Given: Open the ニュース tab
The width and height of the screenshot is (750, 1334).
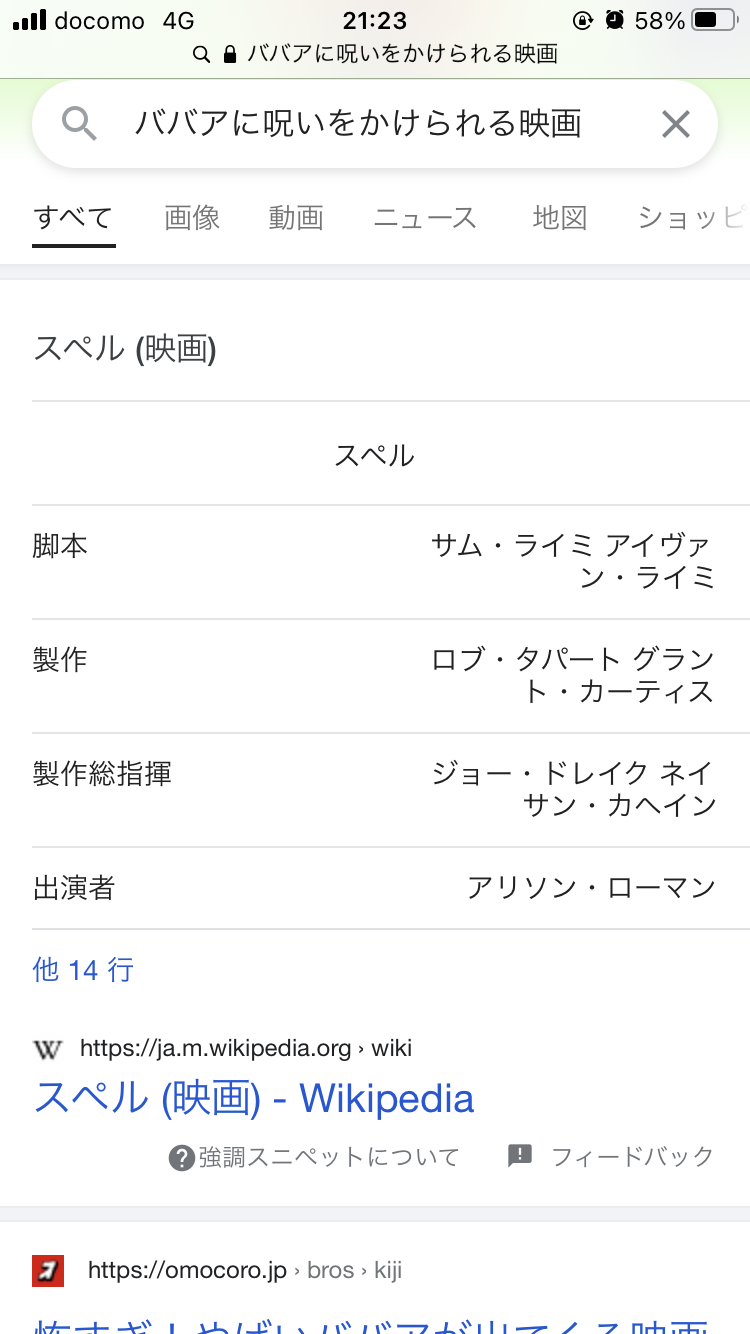Looking at the screenshot, I should [425, 218].
